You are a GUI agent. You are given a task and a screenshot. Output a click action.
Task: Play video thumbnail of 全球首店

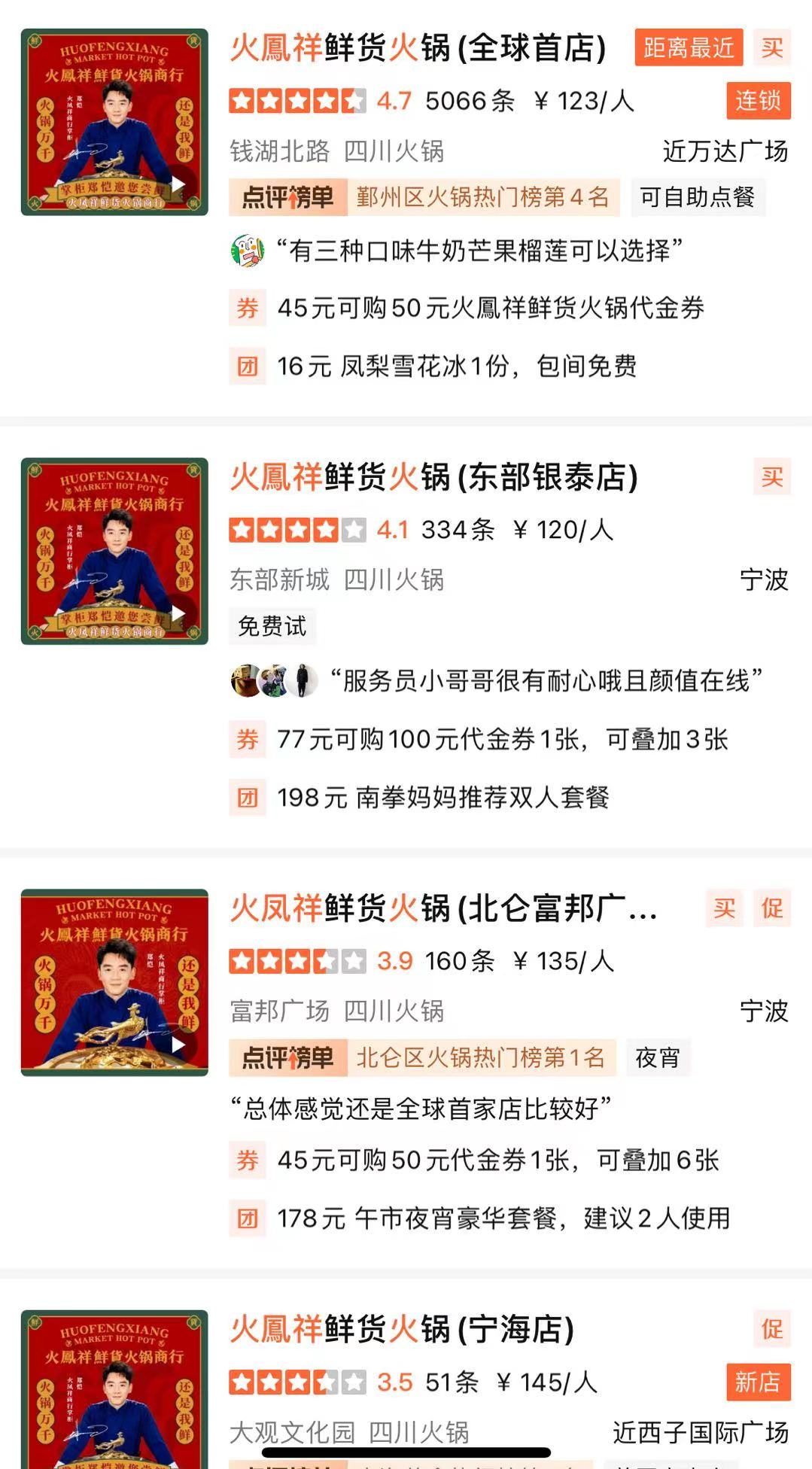click(179, 184)
